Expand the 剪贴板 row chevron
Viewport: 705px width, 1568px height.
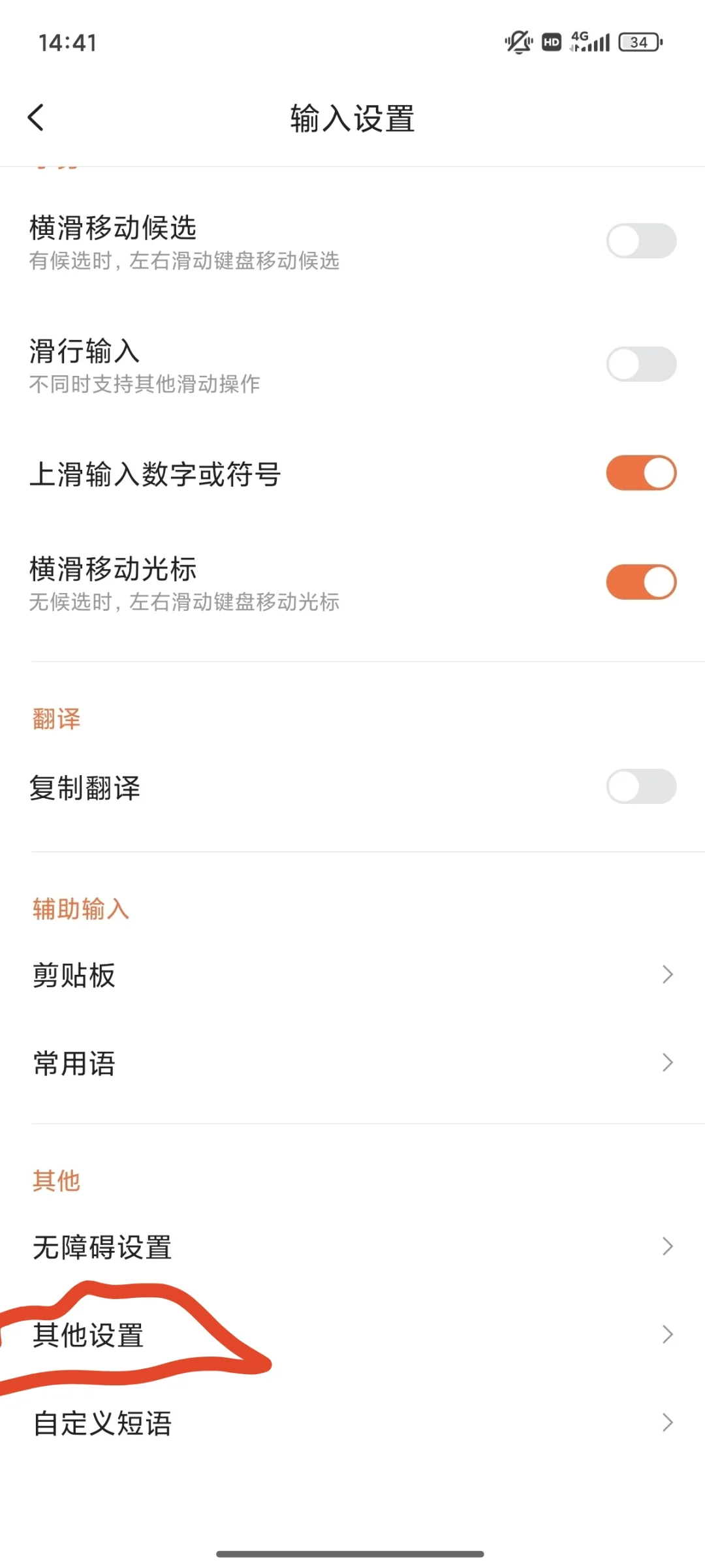[x=666, y=974]
